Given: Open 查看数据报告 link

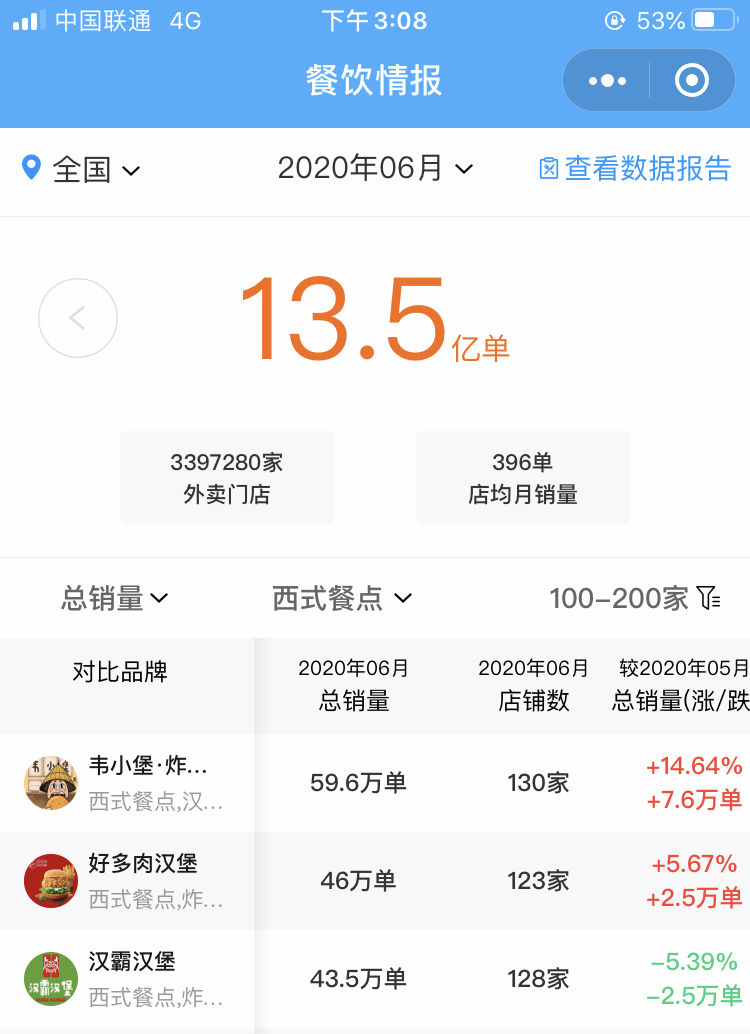Looking at the screenshot, I should pyautogui.click(x=635, y=168).
